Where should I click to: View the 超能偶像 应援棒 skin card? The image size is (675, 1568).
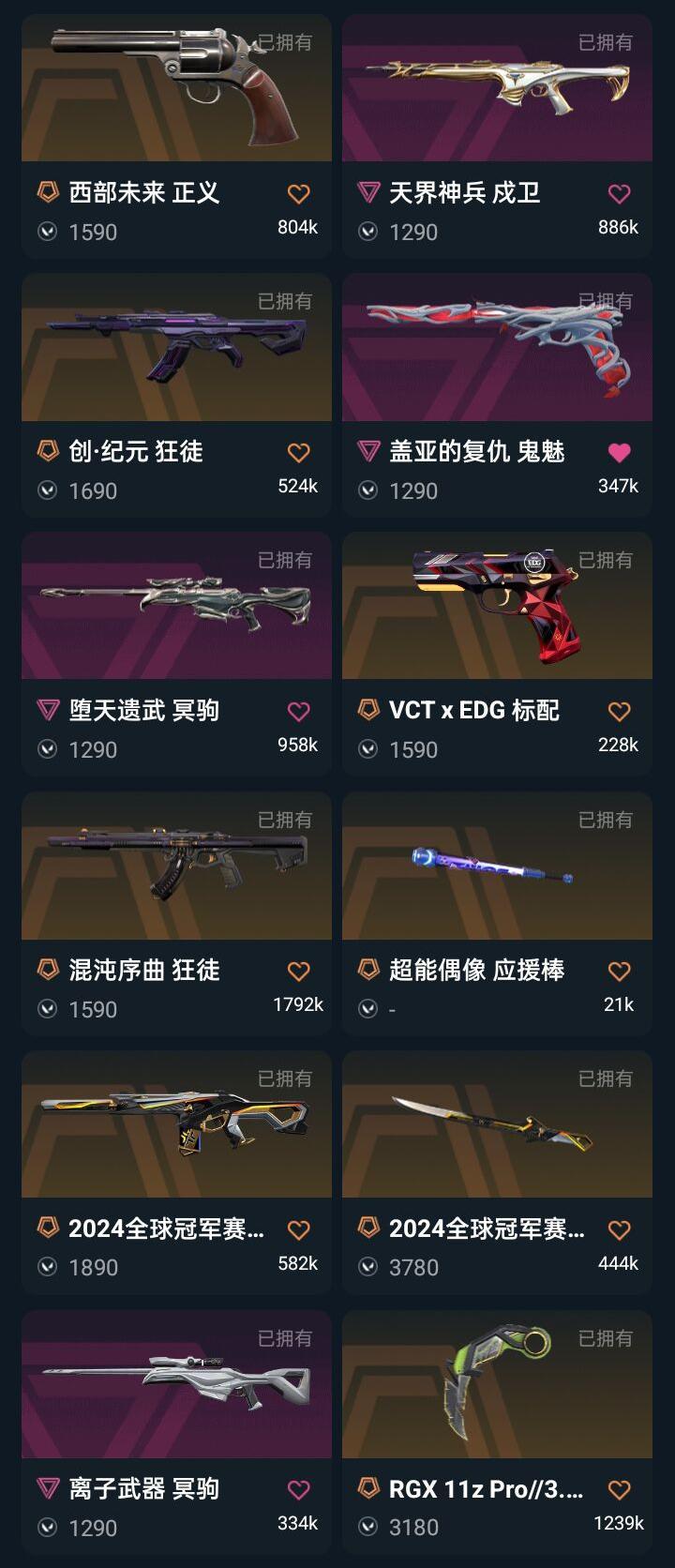497,869
